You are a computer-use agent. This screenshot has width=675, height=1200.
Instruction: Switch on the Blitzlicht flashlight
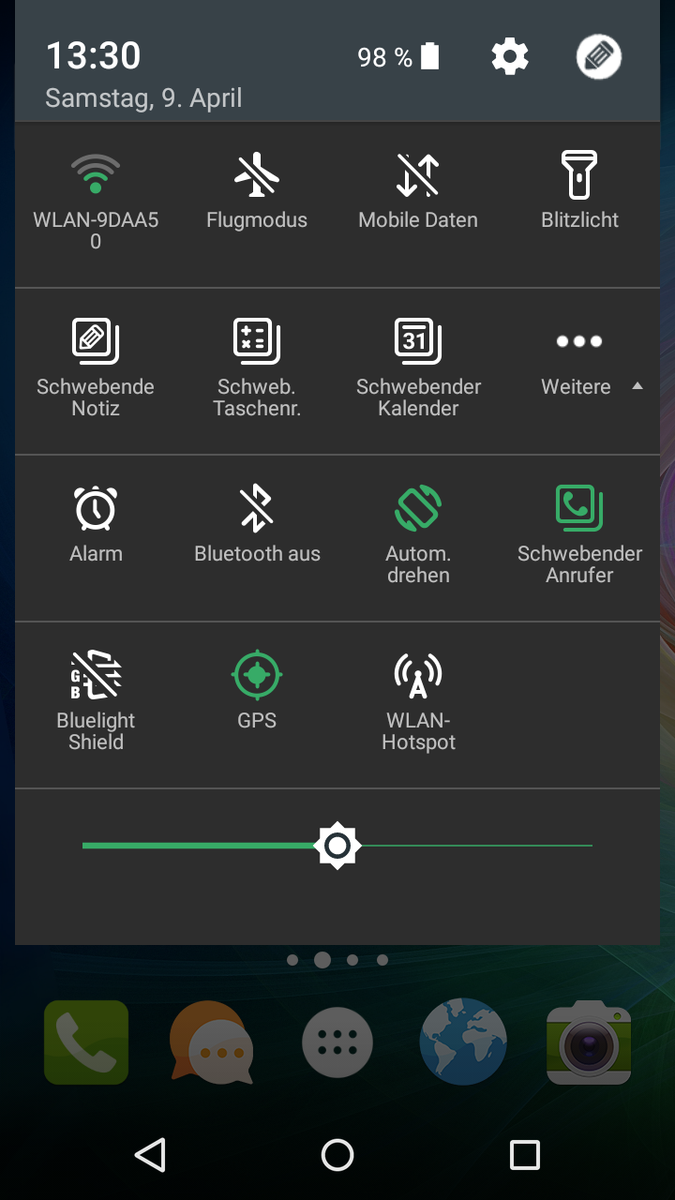(x=580, y=176)
